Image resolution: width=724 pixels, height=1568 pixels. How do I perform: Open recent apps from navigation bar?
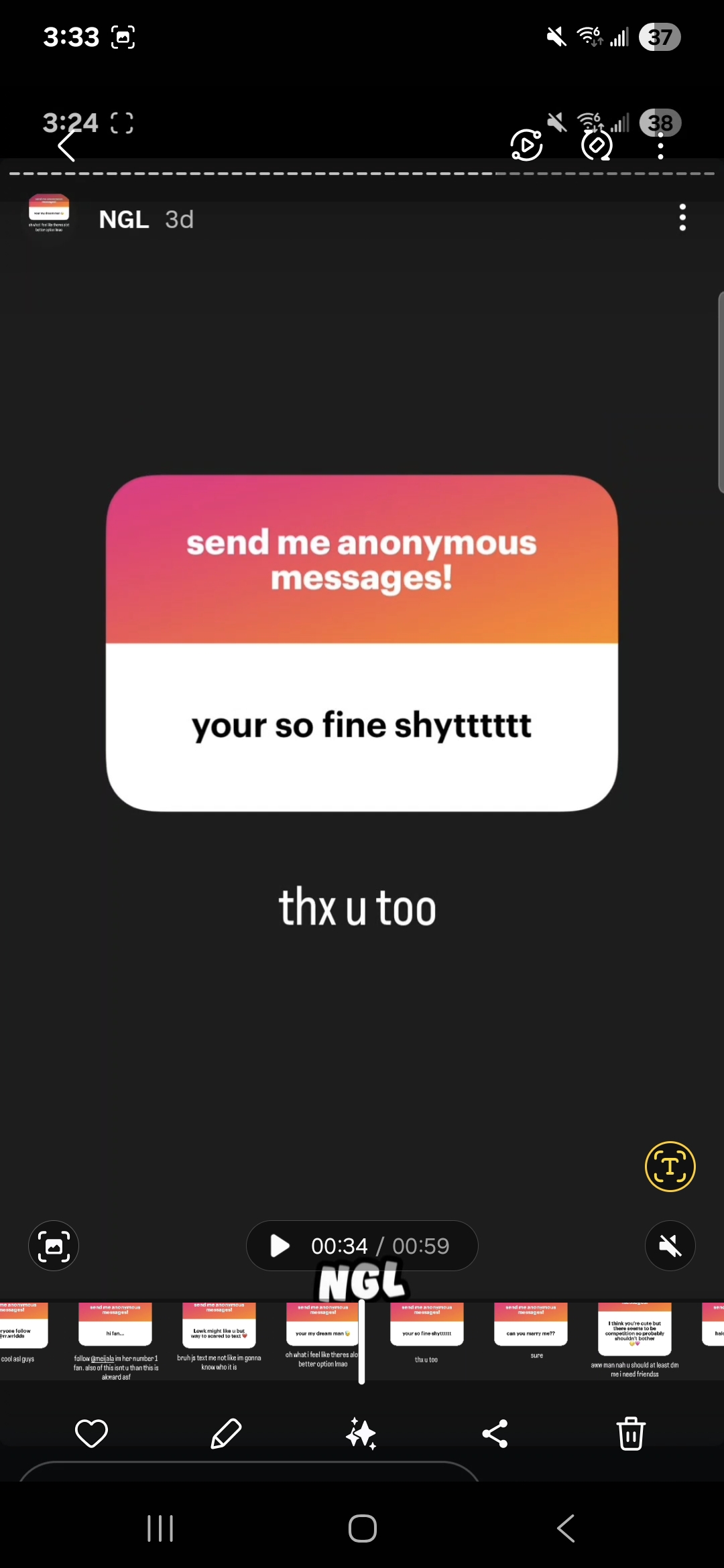(x=160, y=1528)
